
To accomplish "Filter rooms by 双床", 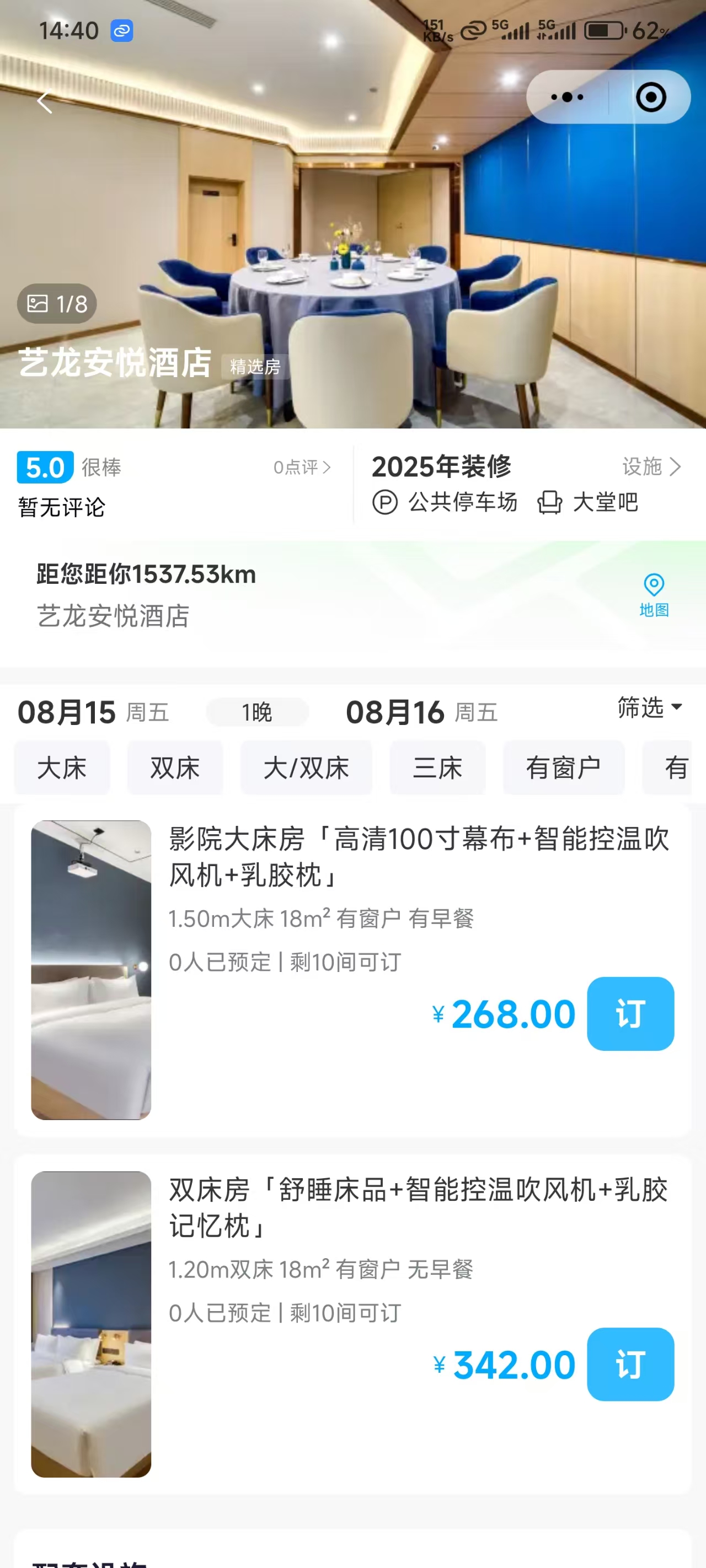I will coord(175,767).
